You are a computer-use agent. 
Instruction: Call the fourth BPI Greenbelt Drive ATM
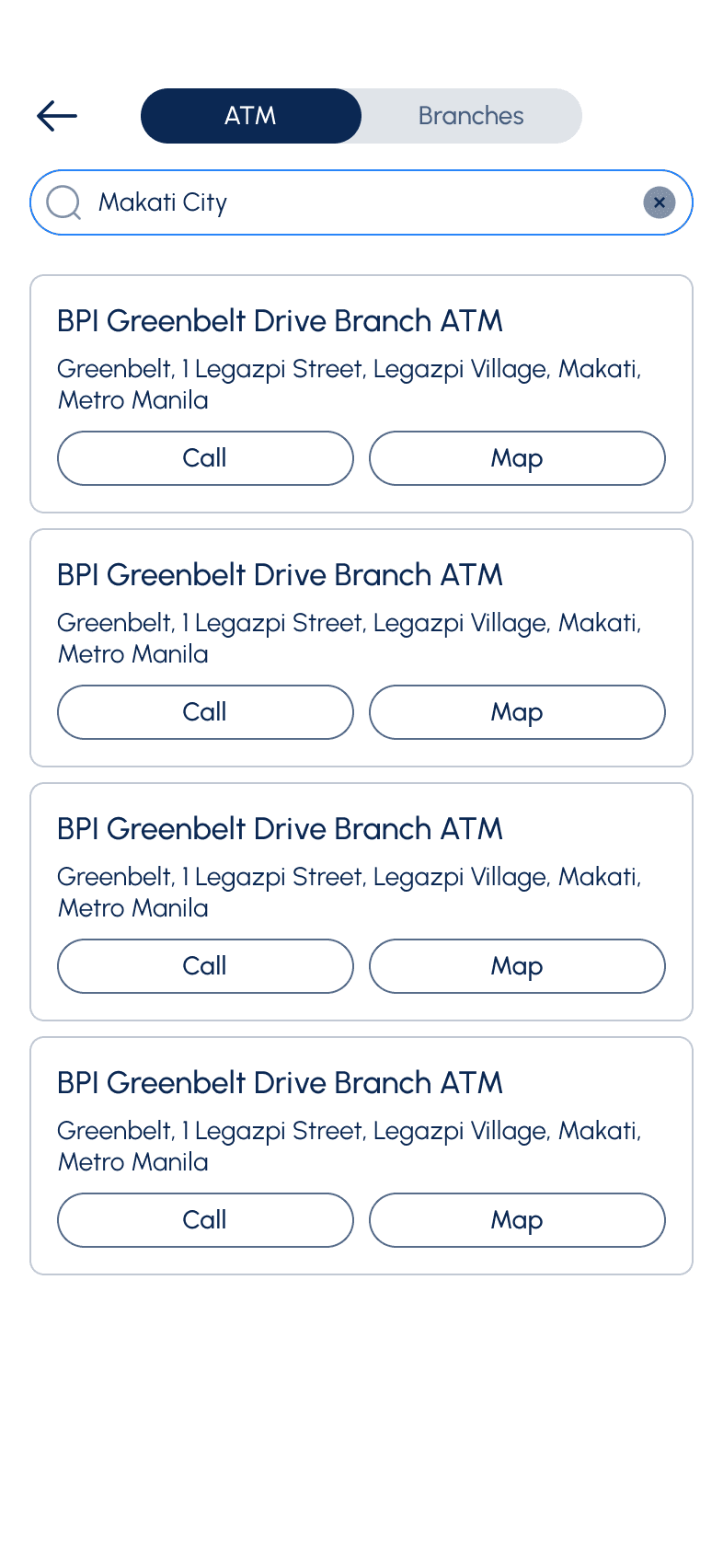click(205, 1220)
